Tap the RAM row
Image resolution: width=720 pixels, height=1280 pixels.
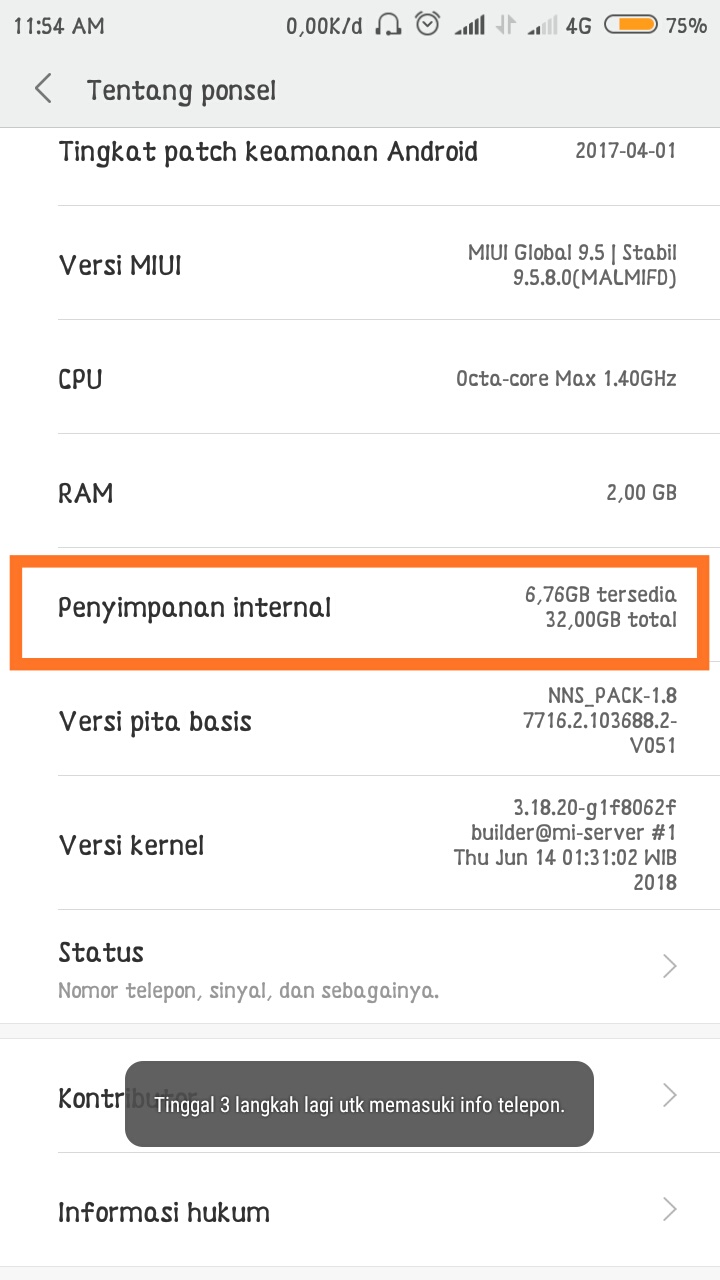point(360,493)
